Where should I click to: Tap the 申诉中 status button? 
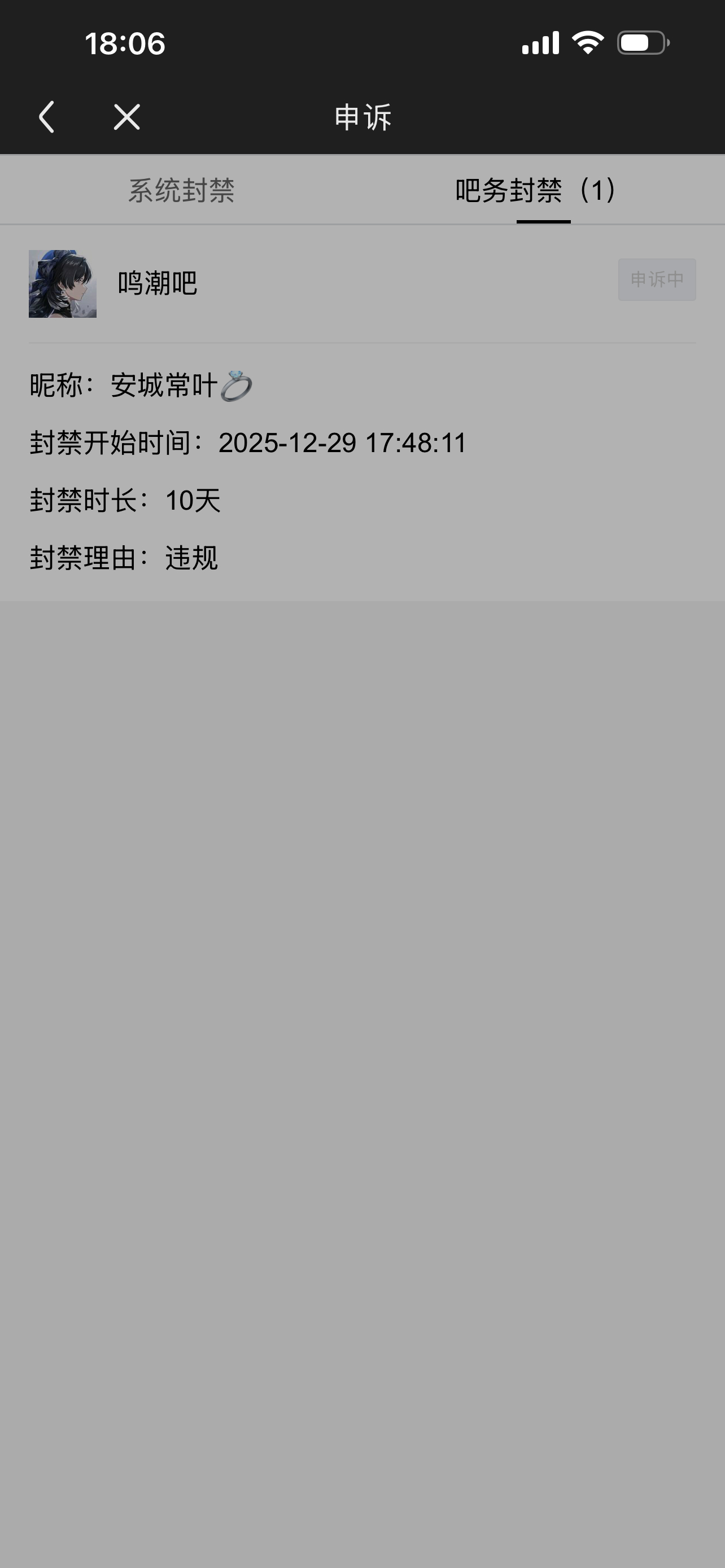pos(657,279)
